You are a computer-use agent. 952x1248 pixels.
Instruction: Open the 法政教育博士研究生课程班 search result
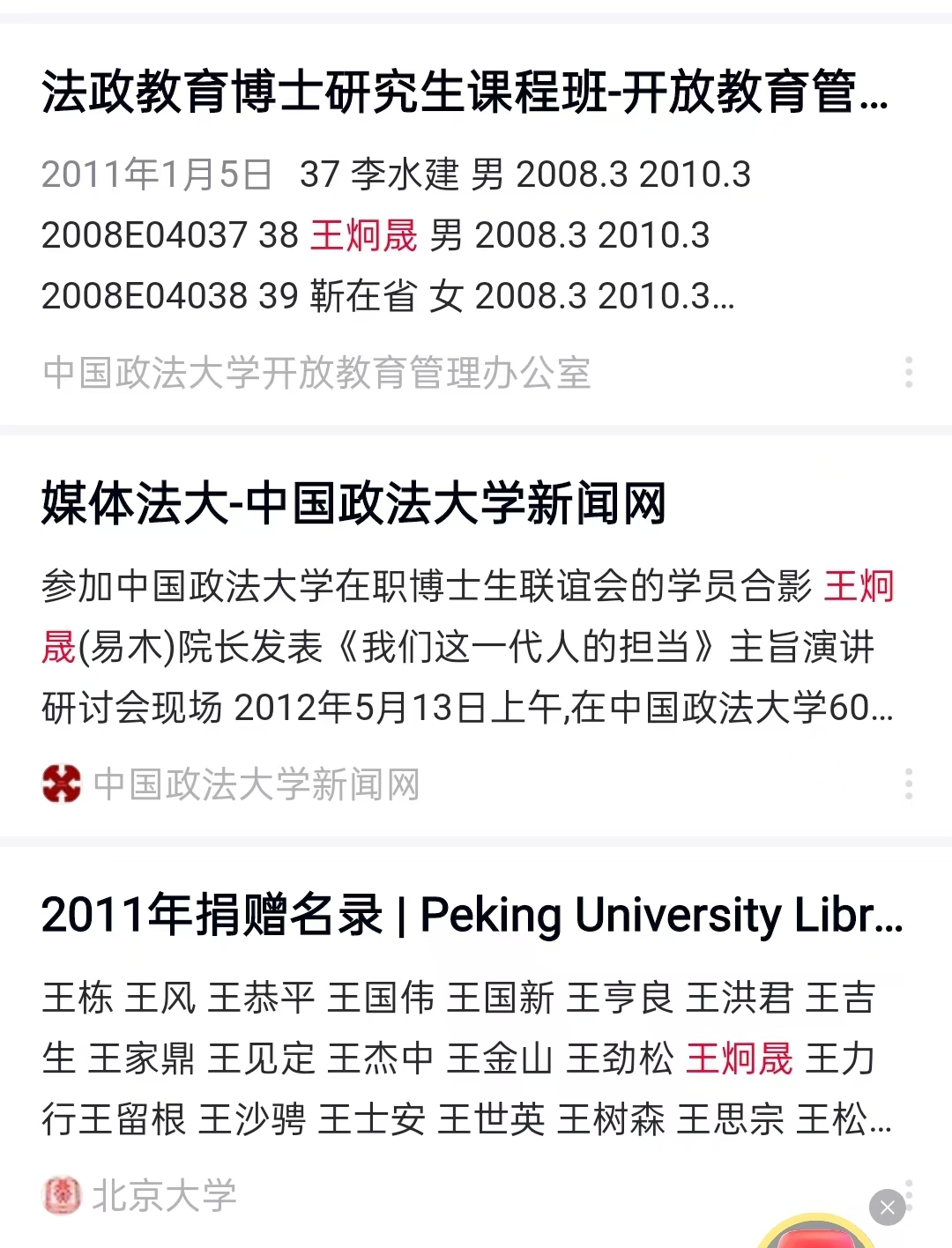click(x=465, y=93)
